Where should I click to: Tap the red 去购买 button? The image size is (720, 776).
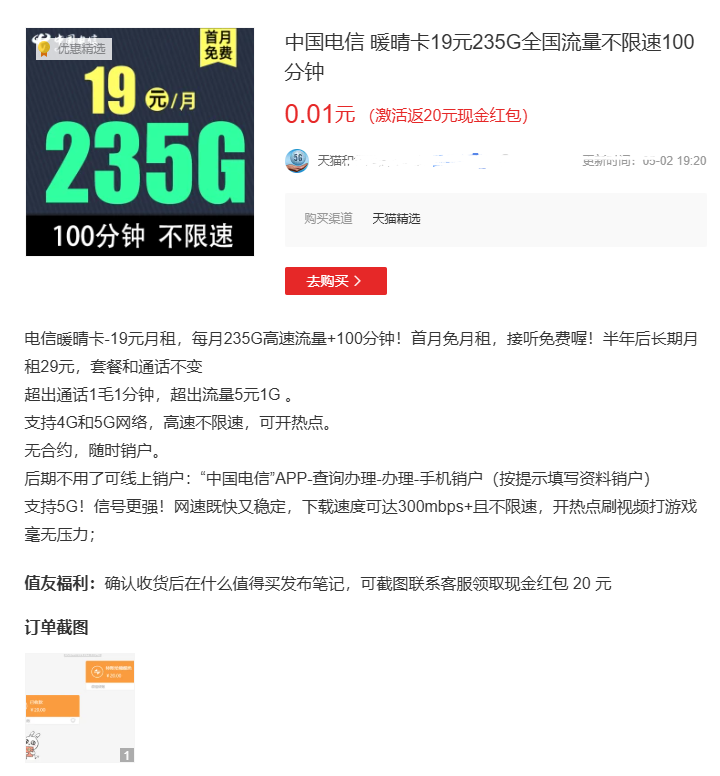336,281
